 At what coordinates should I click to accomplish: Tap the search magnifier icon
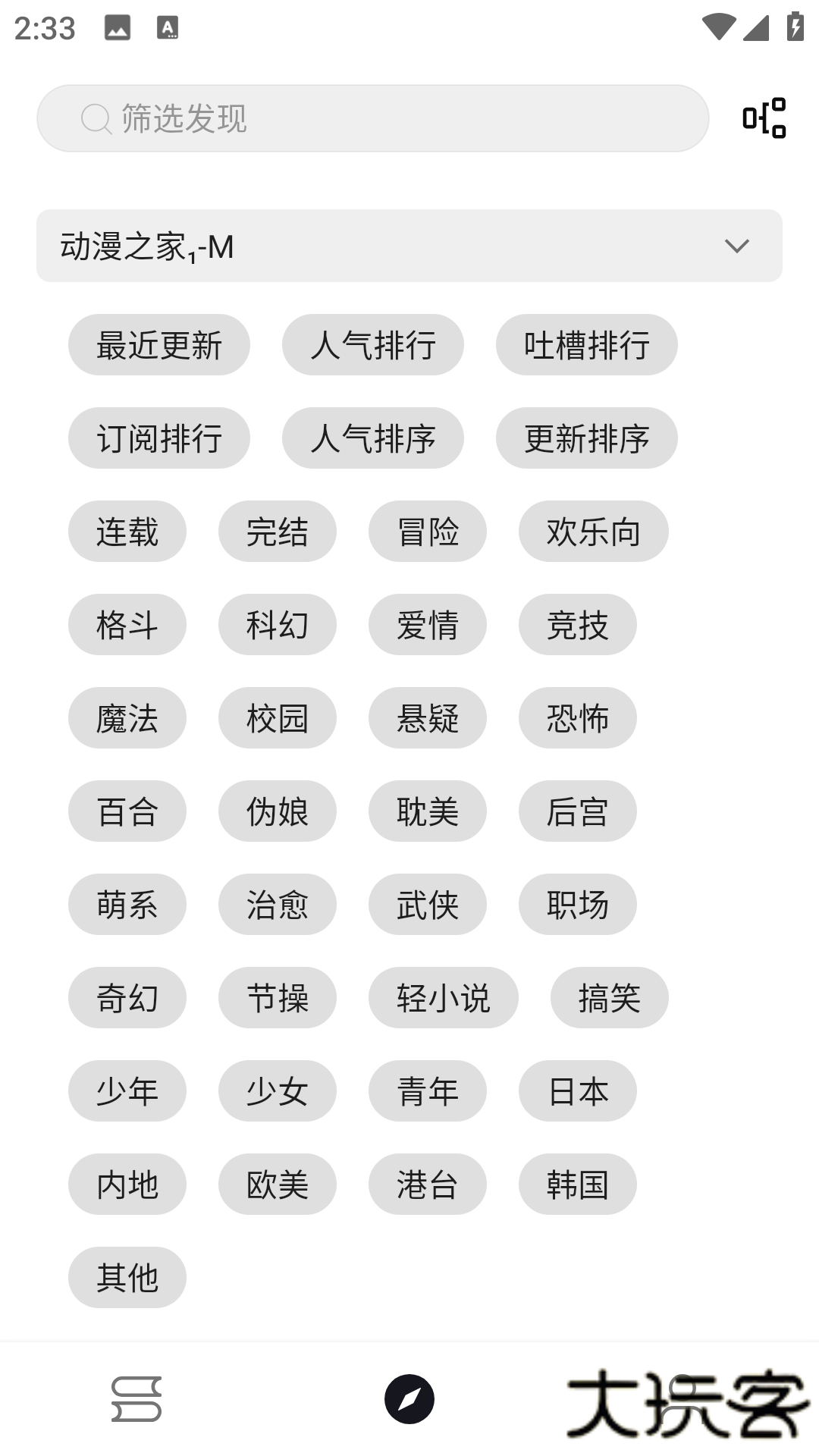96,118
